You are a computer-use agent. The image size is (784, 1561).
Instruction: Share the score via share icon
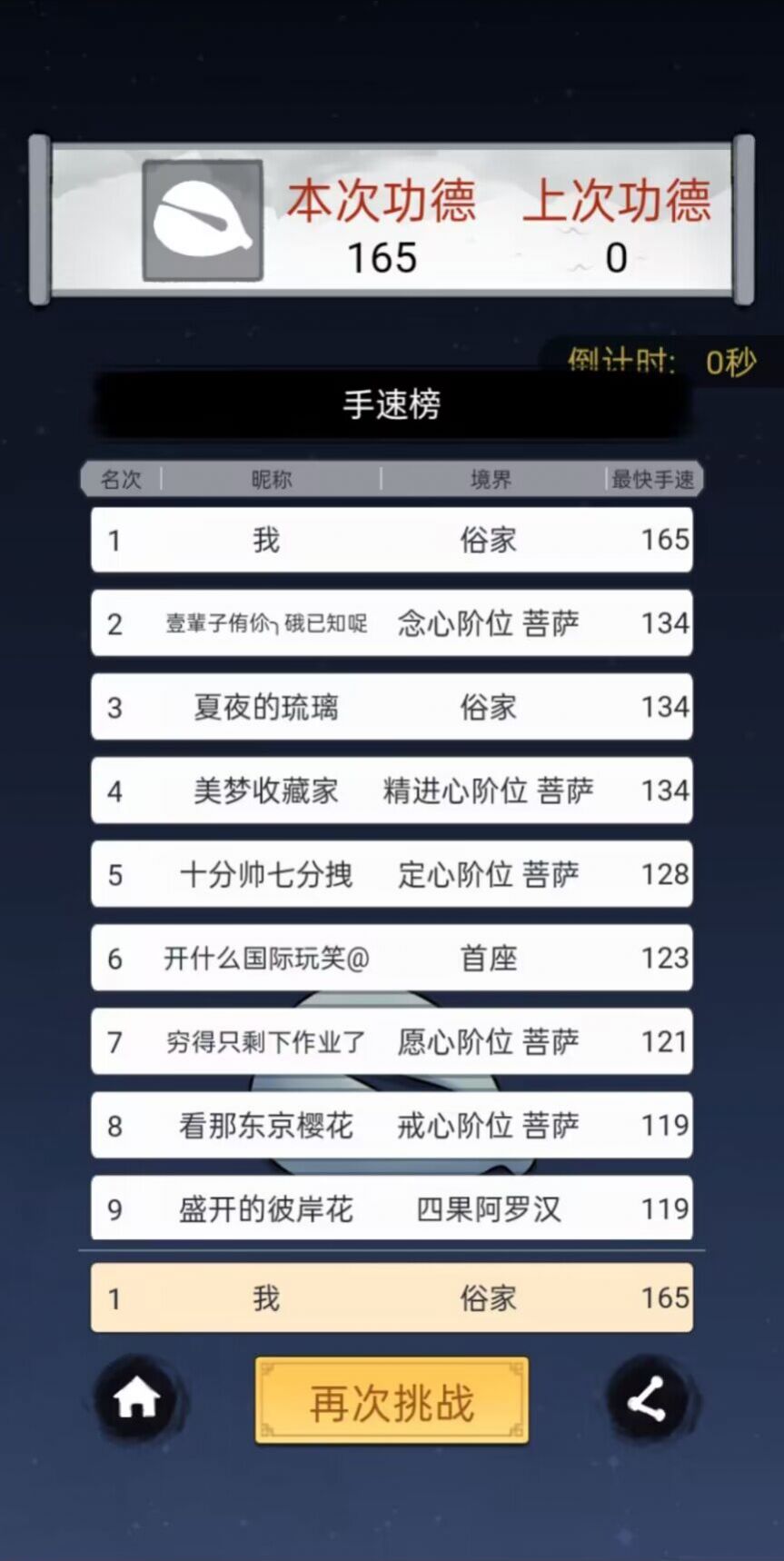click(x=648, y=1400)
